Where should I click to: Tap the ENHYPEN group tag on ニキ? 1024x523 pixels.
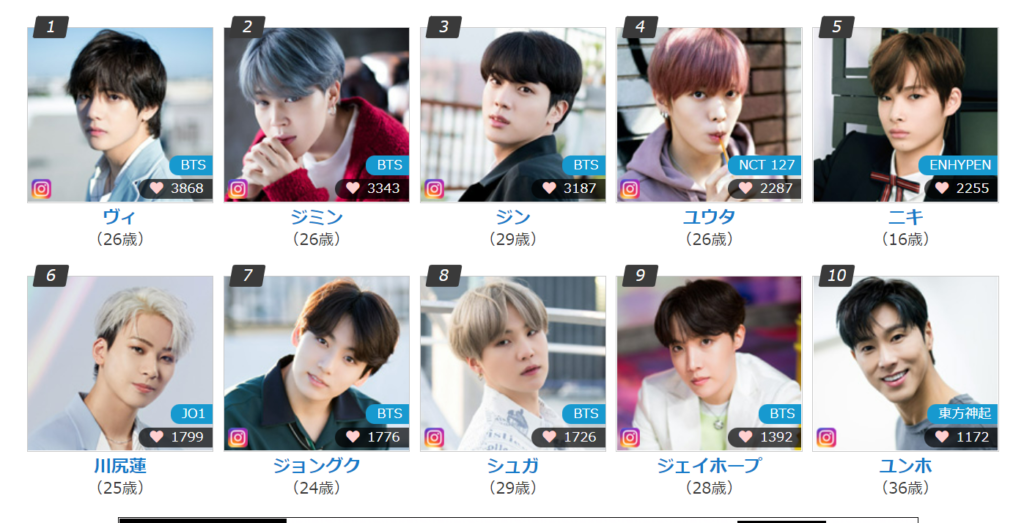pos(958,165)
